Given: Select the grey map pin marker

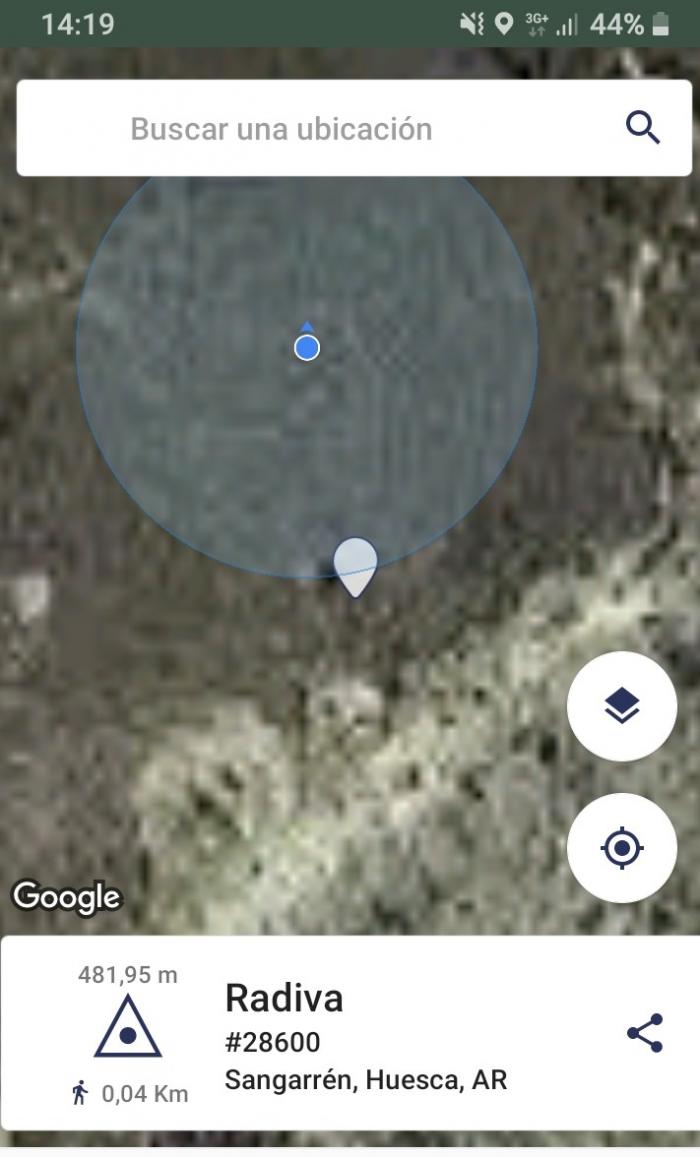Looking at the screenshot, I should [356, 567].
